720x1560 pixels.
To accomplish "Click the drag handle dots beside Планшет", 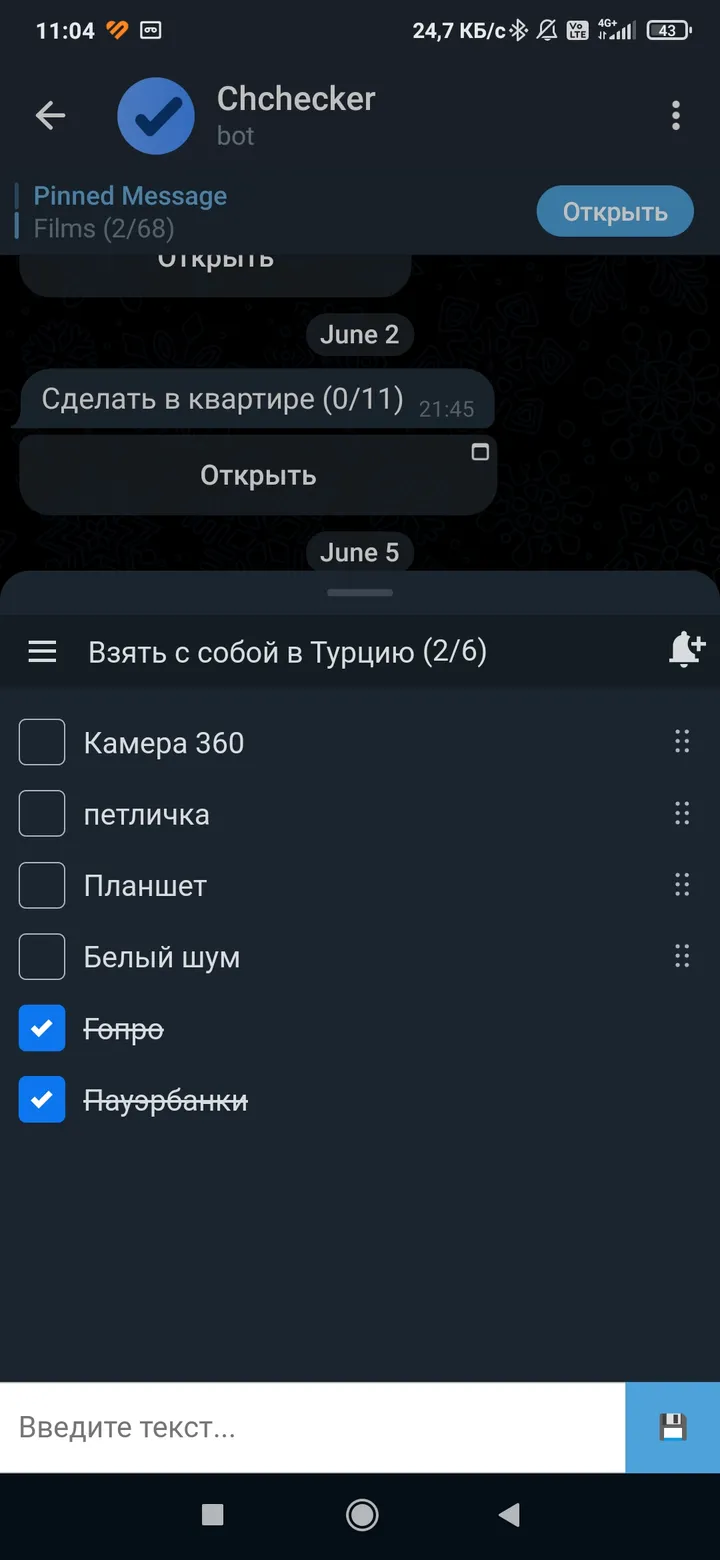I will [x=682, y=885].
